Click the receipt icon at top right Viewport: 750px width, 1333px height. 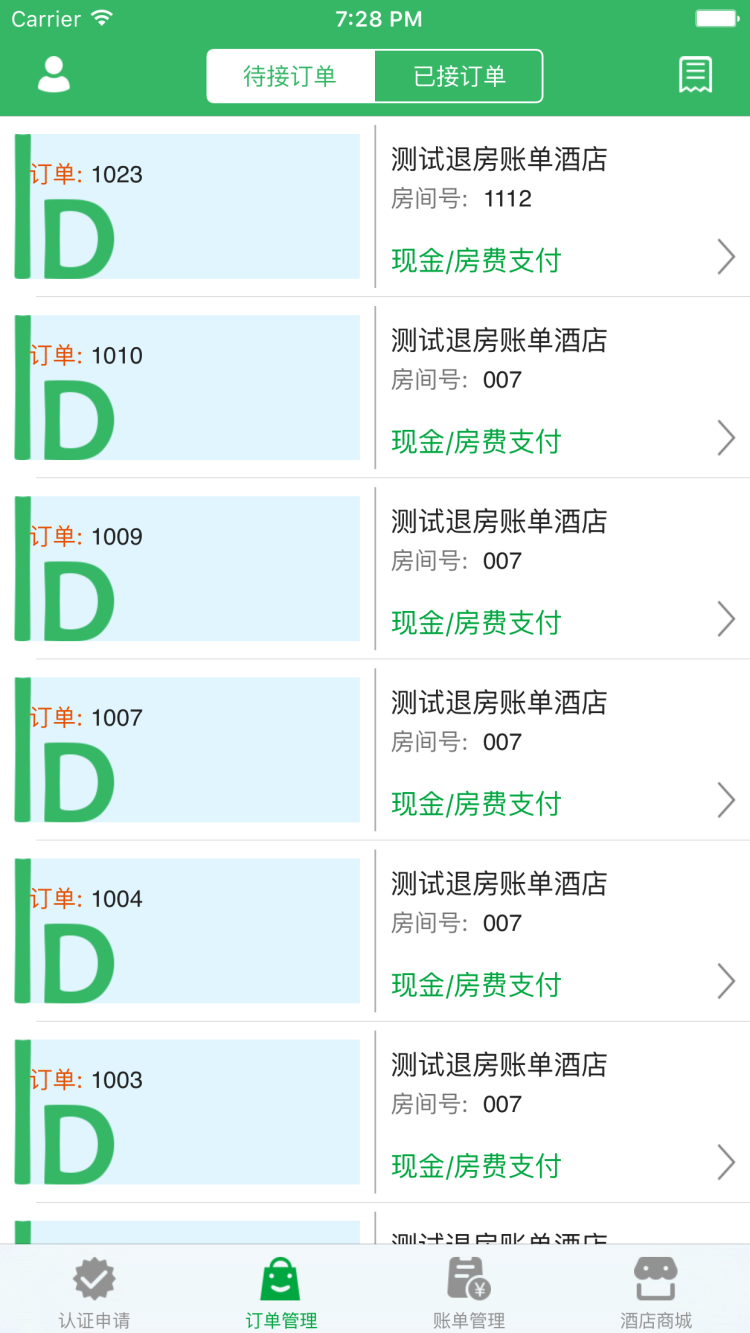tap(695, 74)
